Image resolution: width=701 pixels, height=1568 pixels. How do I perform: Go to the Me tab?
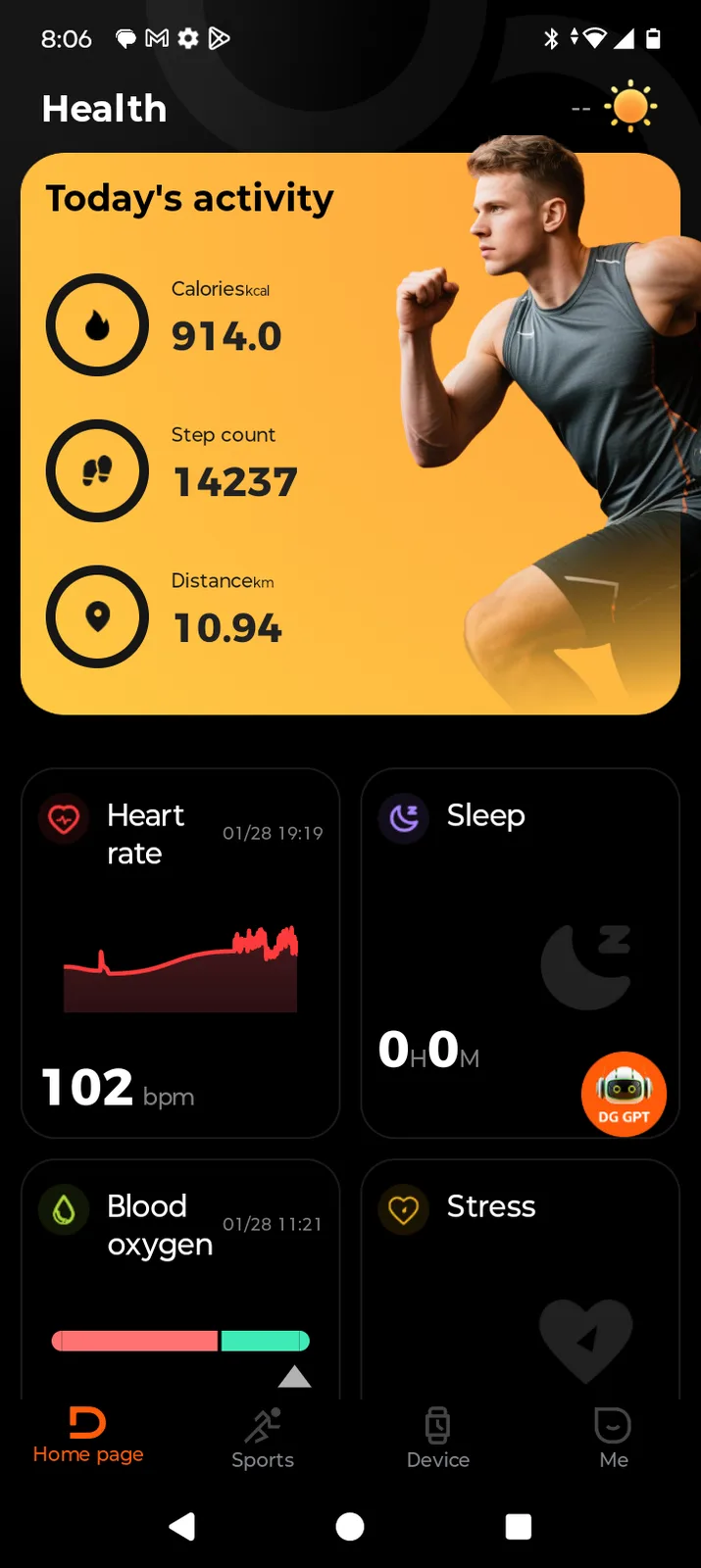(x=613, y=1439)
